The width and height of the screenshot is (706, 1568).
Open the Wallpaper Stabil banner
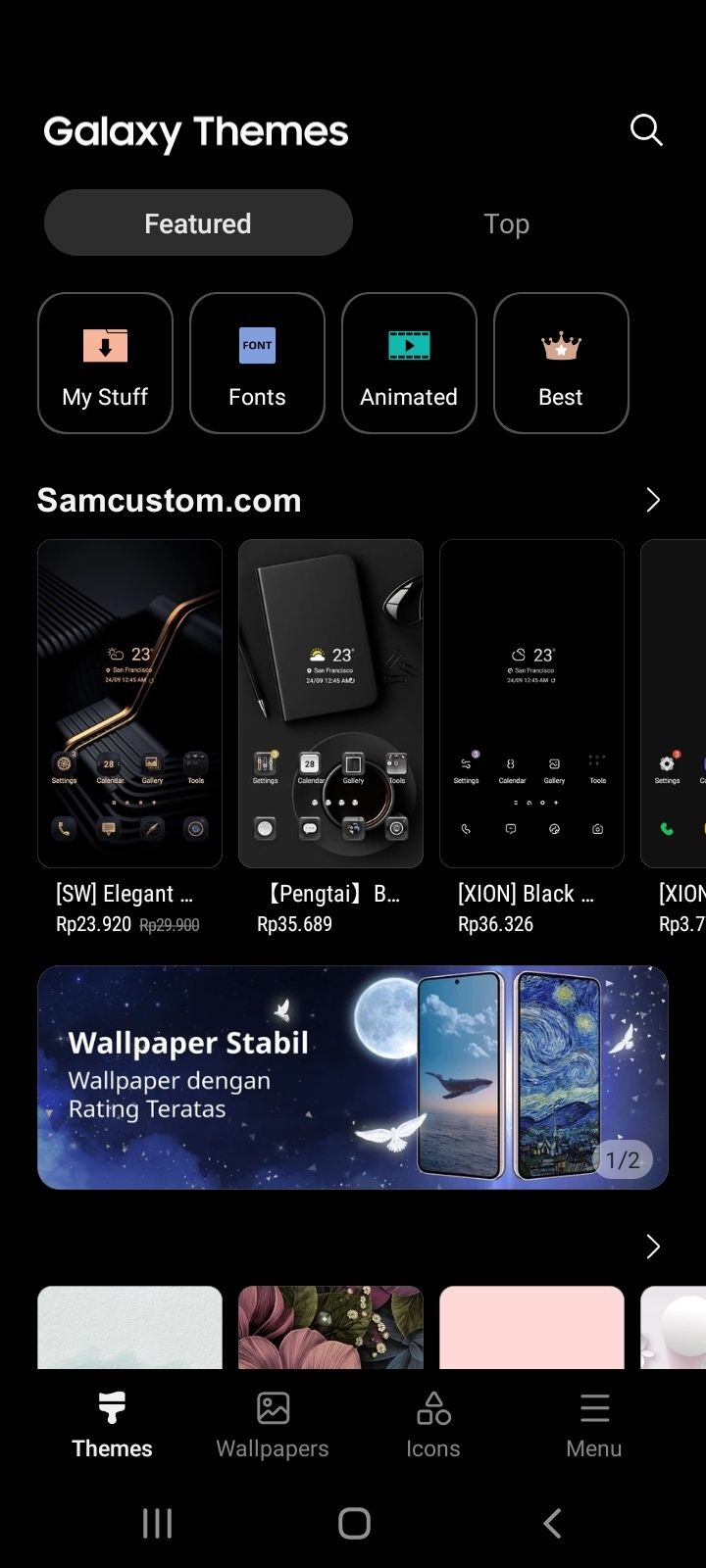[x=353, y=1077]
